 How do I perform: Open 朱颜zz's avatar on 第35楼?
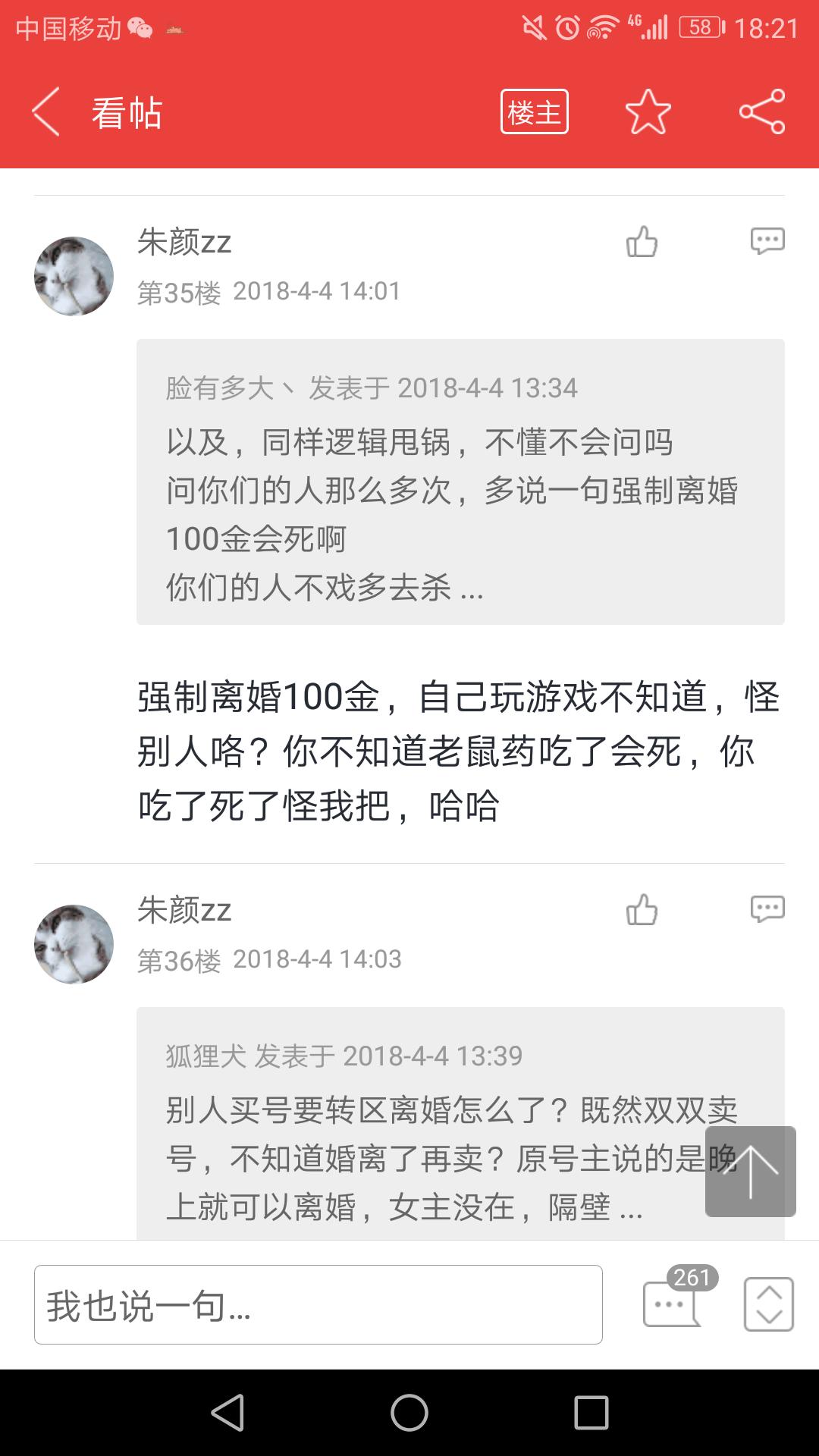(74, 276)
